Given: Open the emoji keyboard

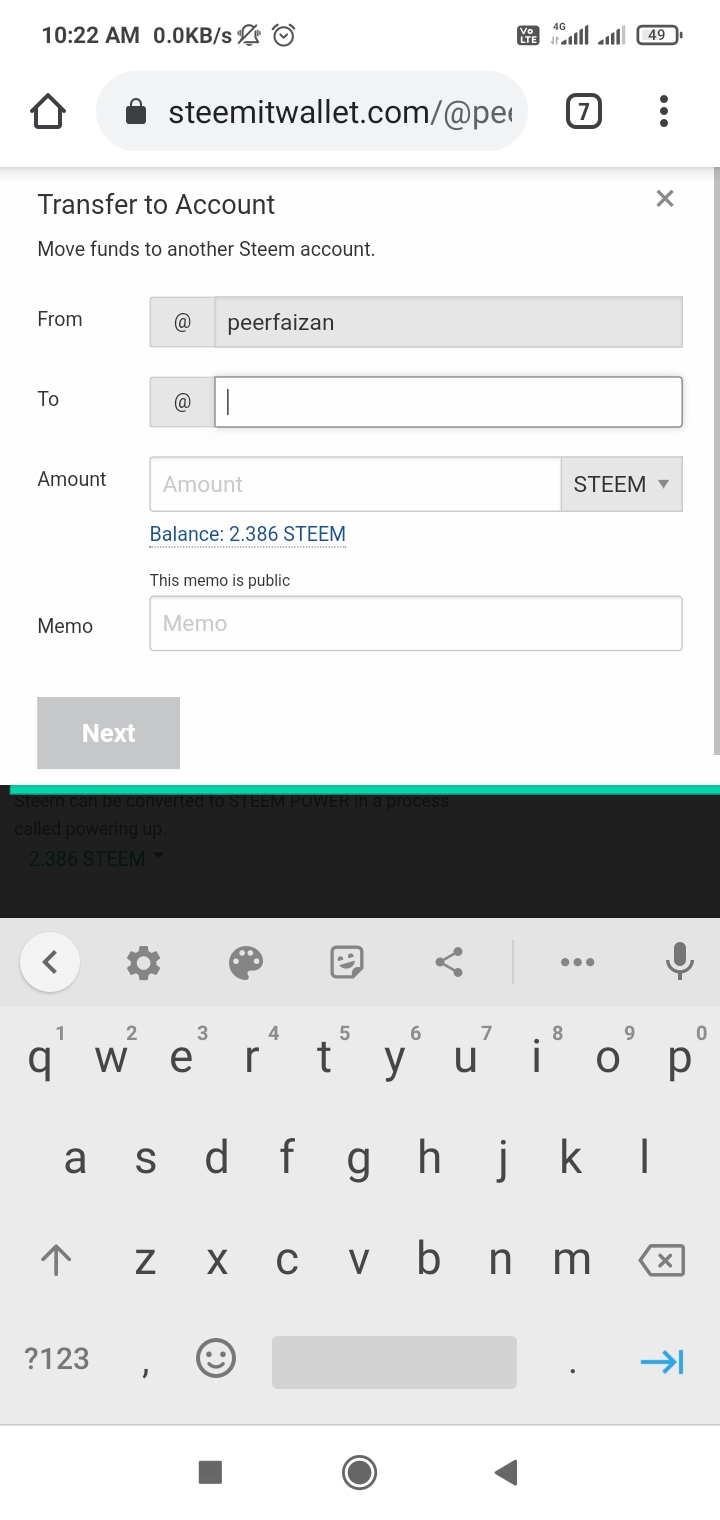Looking at the screenshot, I should tap(216, 1359).
